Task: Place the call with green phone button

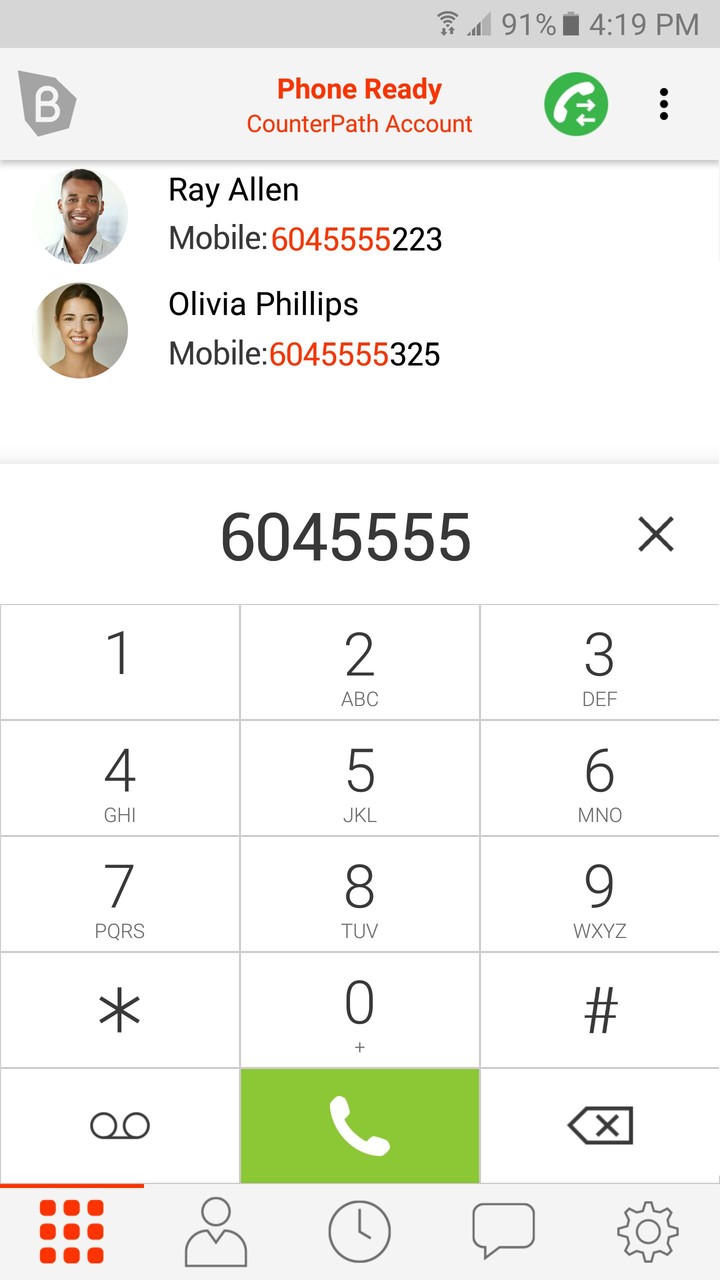Action: (x=359, y=1126)
